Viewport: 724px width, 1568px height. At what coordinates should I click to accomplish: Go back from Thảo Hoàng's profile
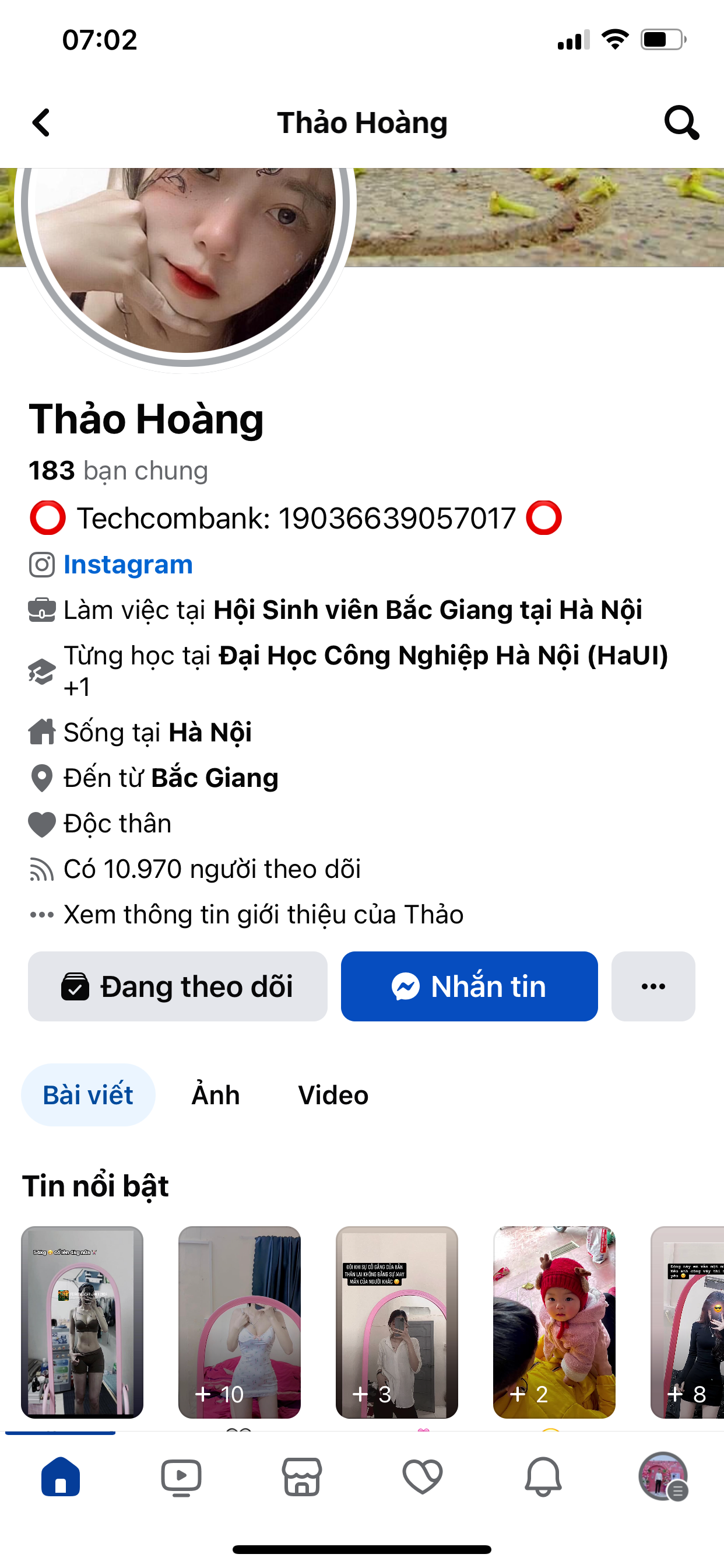pyautogui.click(x=41, y=123)
